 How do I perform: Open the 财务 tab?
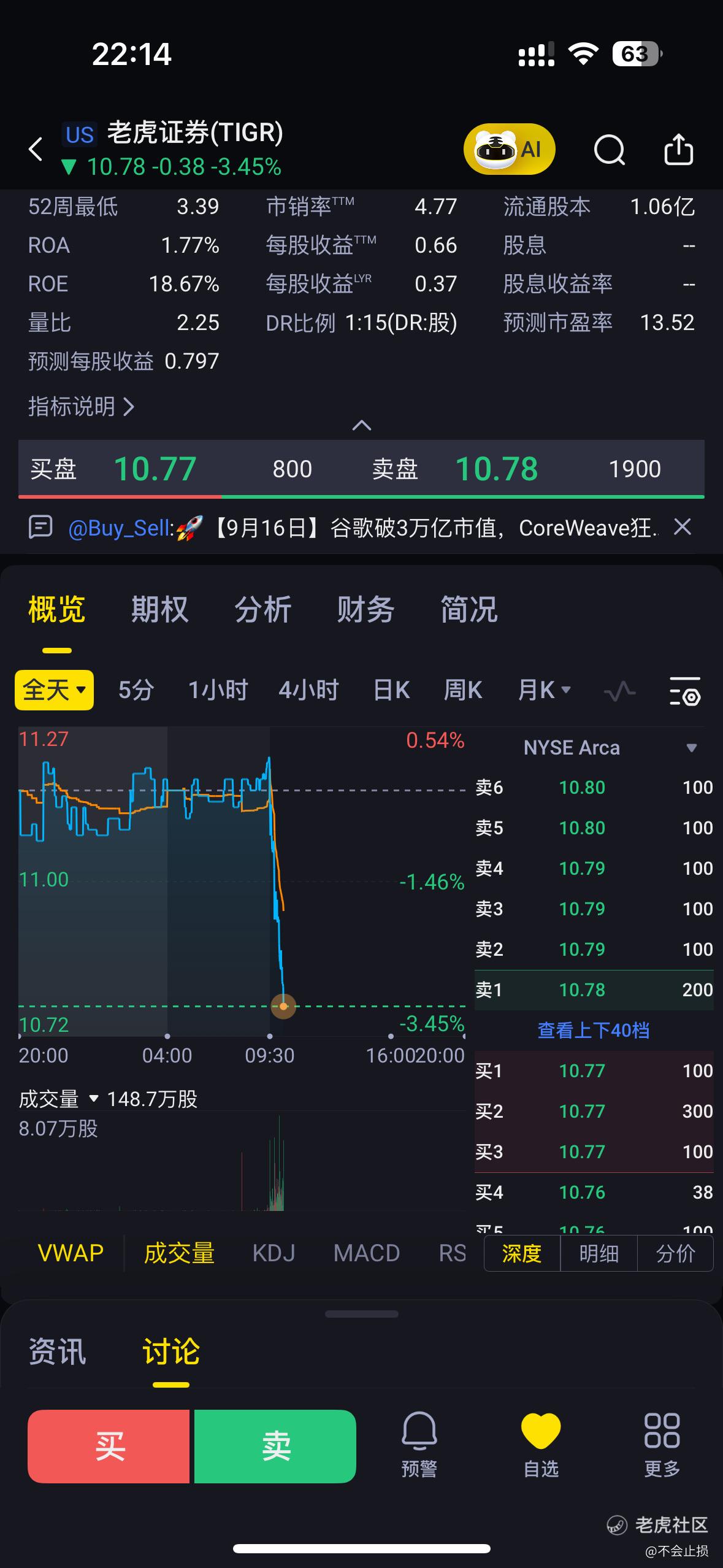(x=365, y=610)
